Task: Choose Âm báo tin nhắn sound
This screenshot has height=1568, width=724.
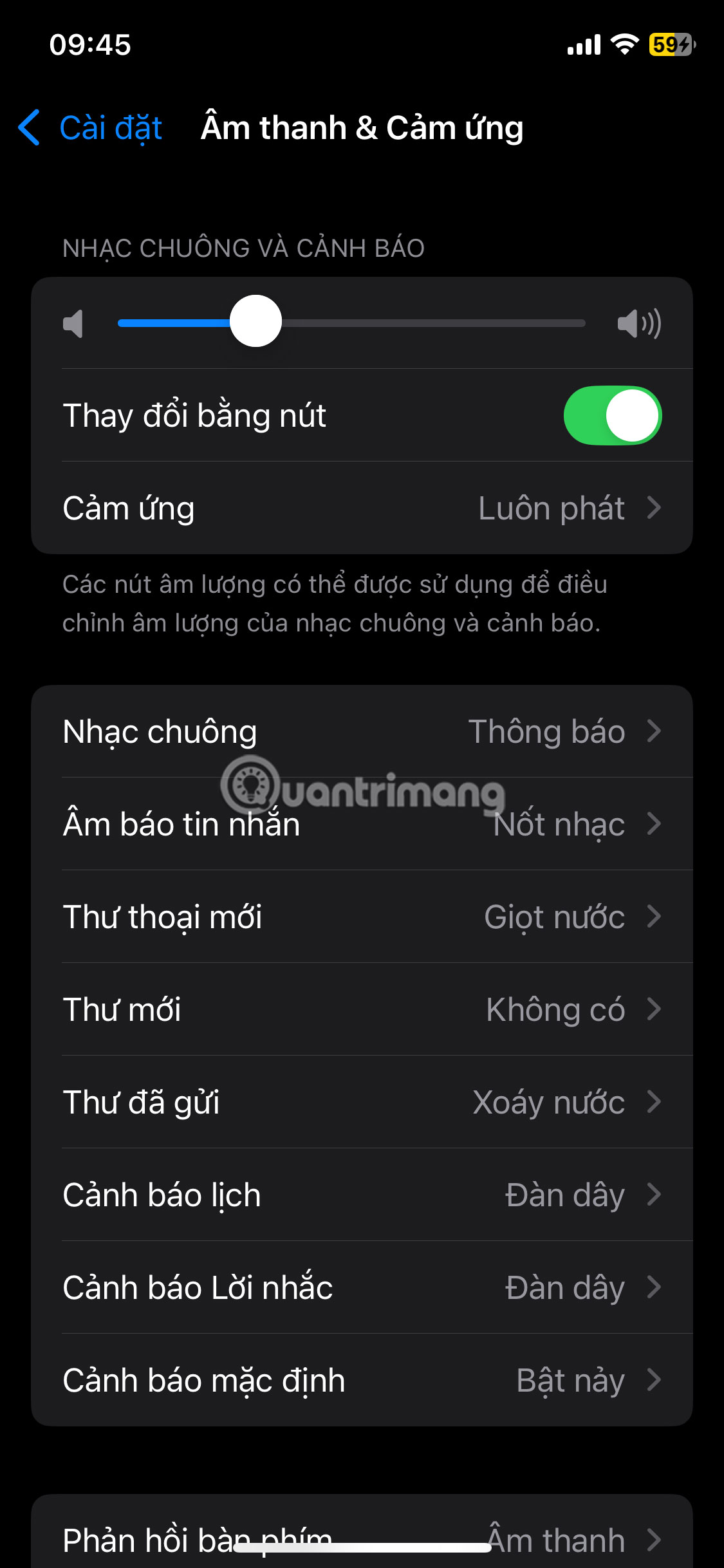Action: (x=362, y=825)
